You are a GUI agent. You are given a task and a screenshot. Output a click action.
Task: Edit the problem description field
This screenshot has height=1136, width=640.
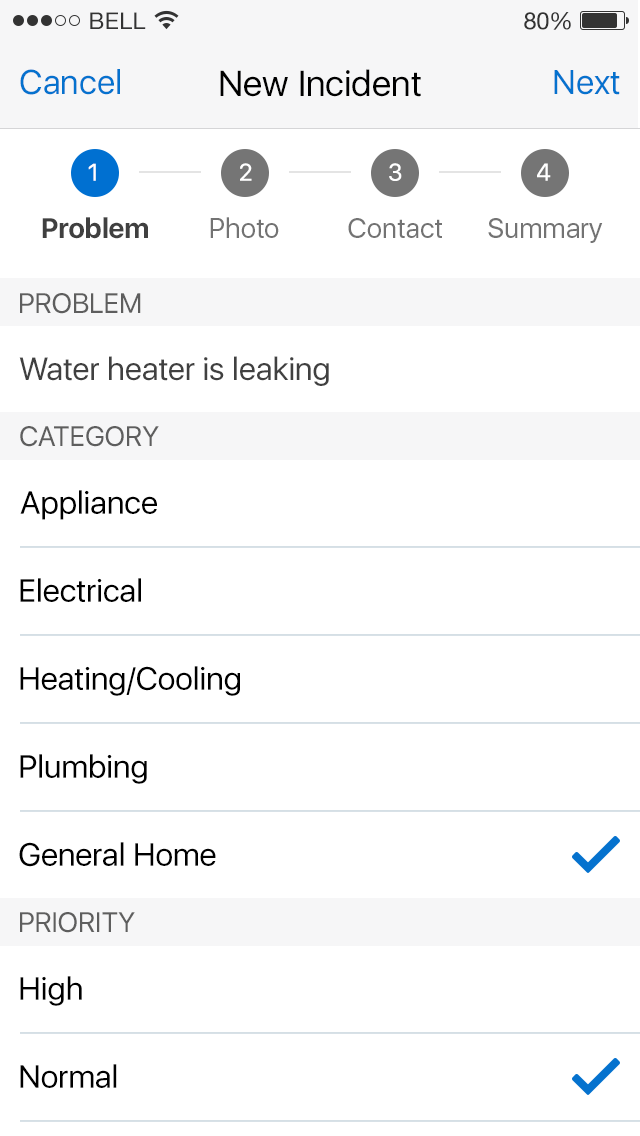pos(320,369)
